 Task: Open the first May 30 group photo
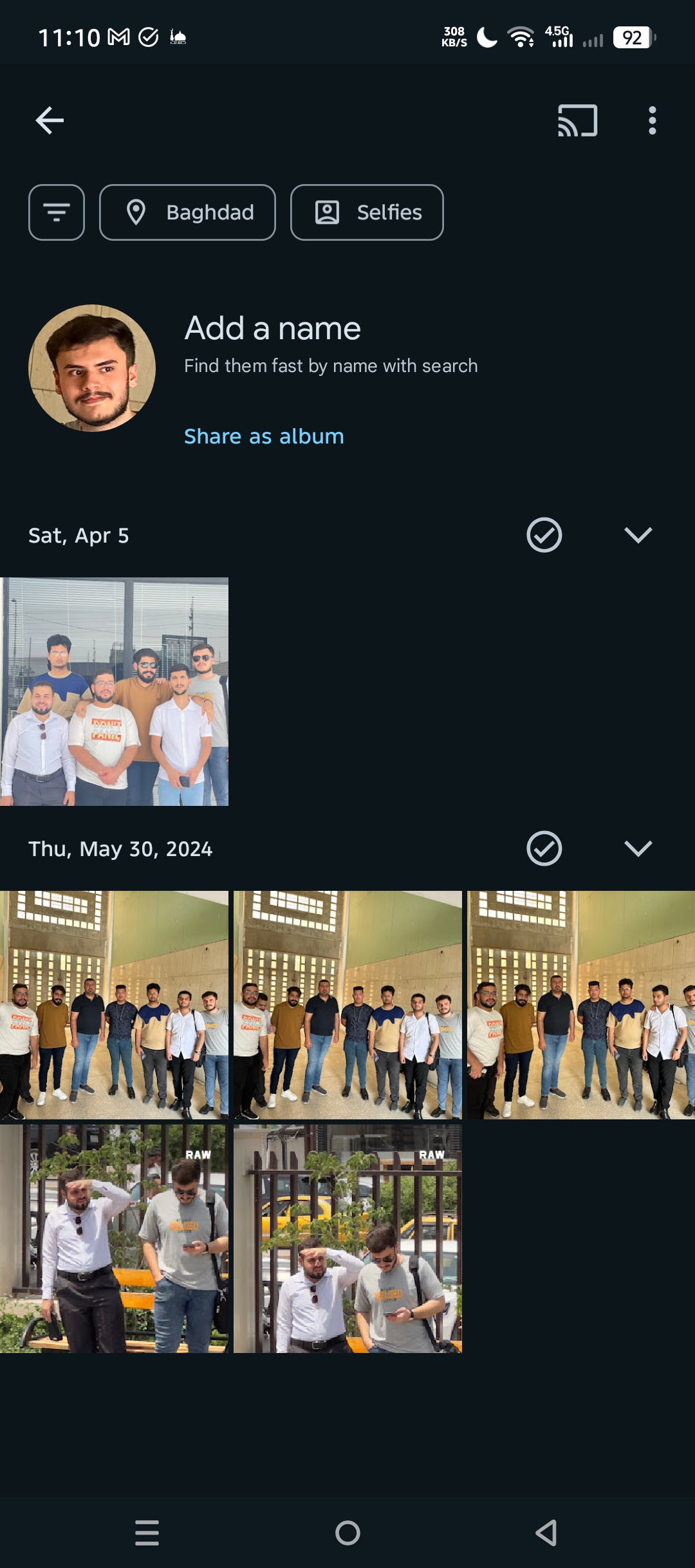pos(114,1004)
